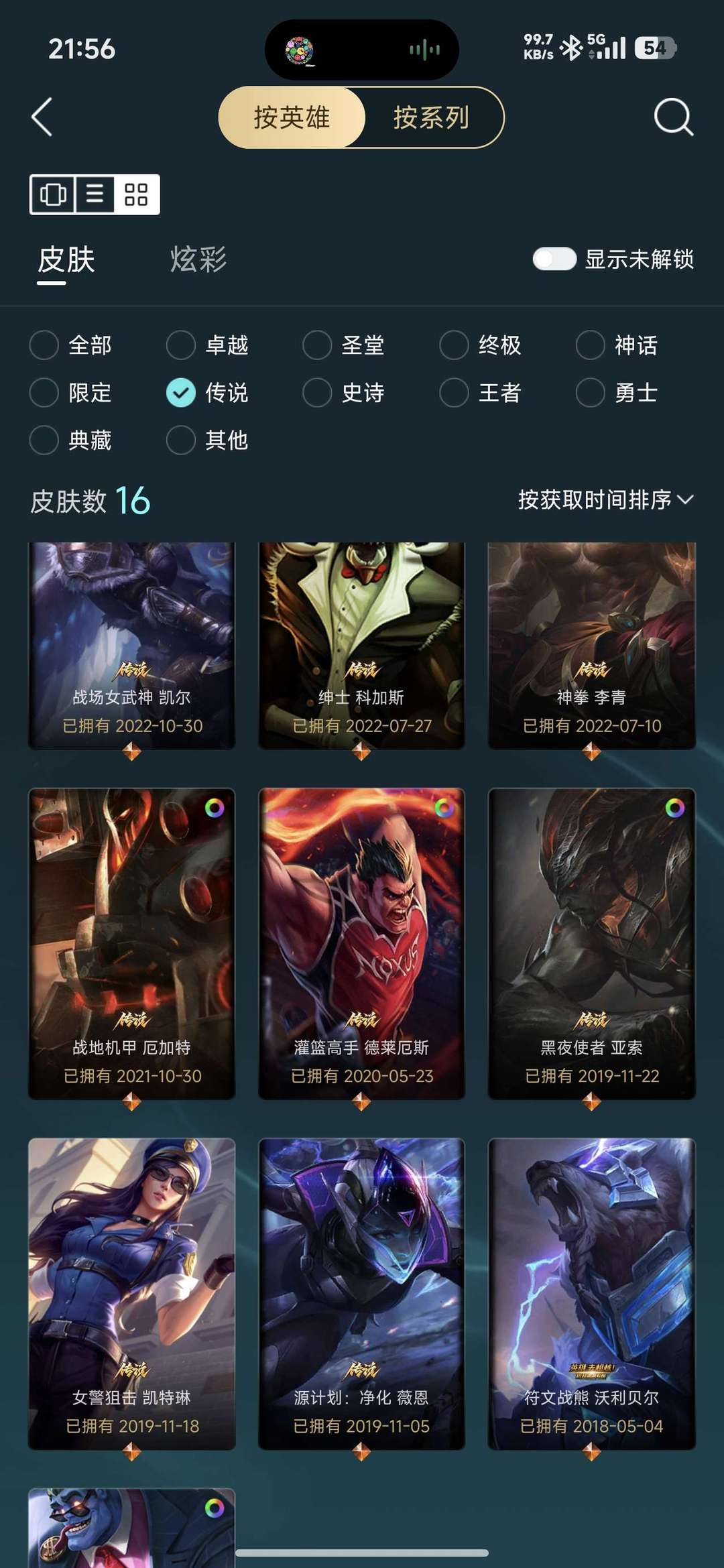
Task: Filter by 限定 skins
Action: pyautogui.click(x=71, y=393)
